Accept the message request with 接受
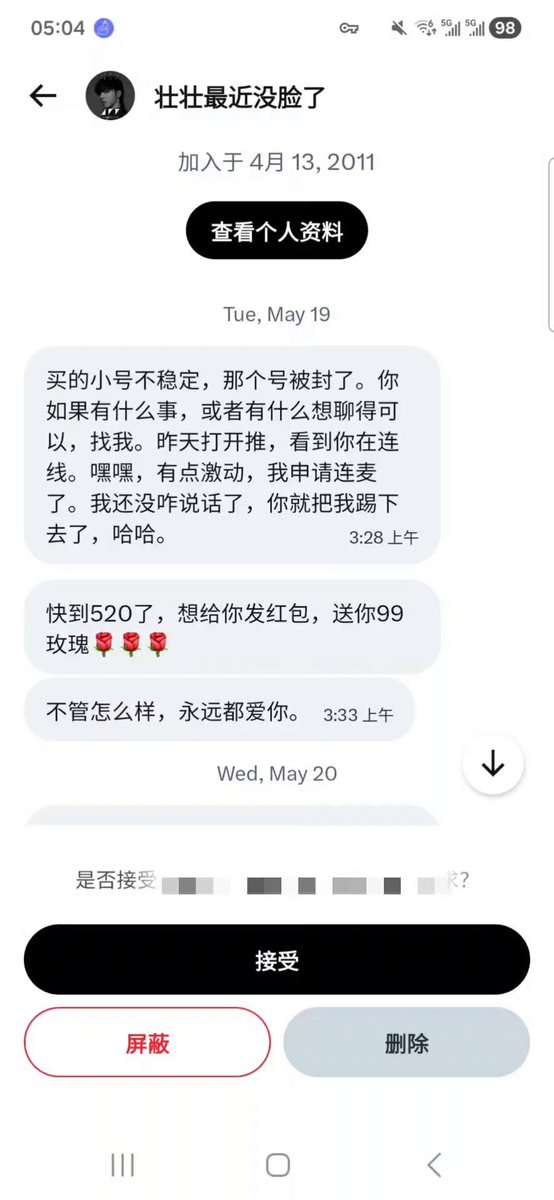 coord(277,960)
